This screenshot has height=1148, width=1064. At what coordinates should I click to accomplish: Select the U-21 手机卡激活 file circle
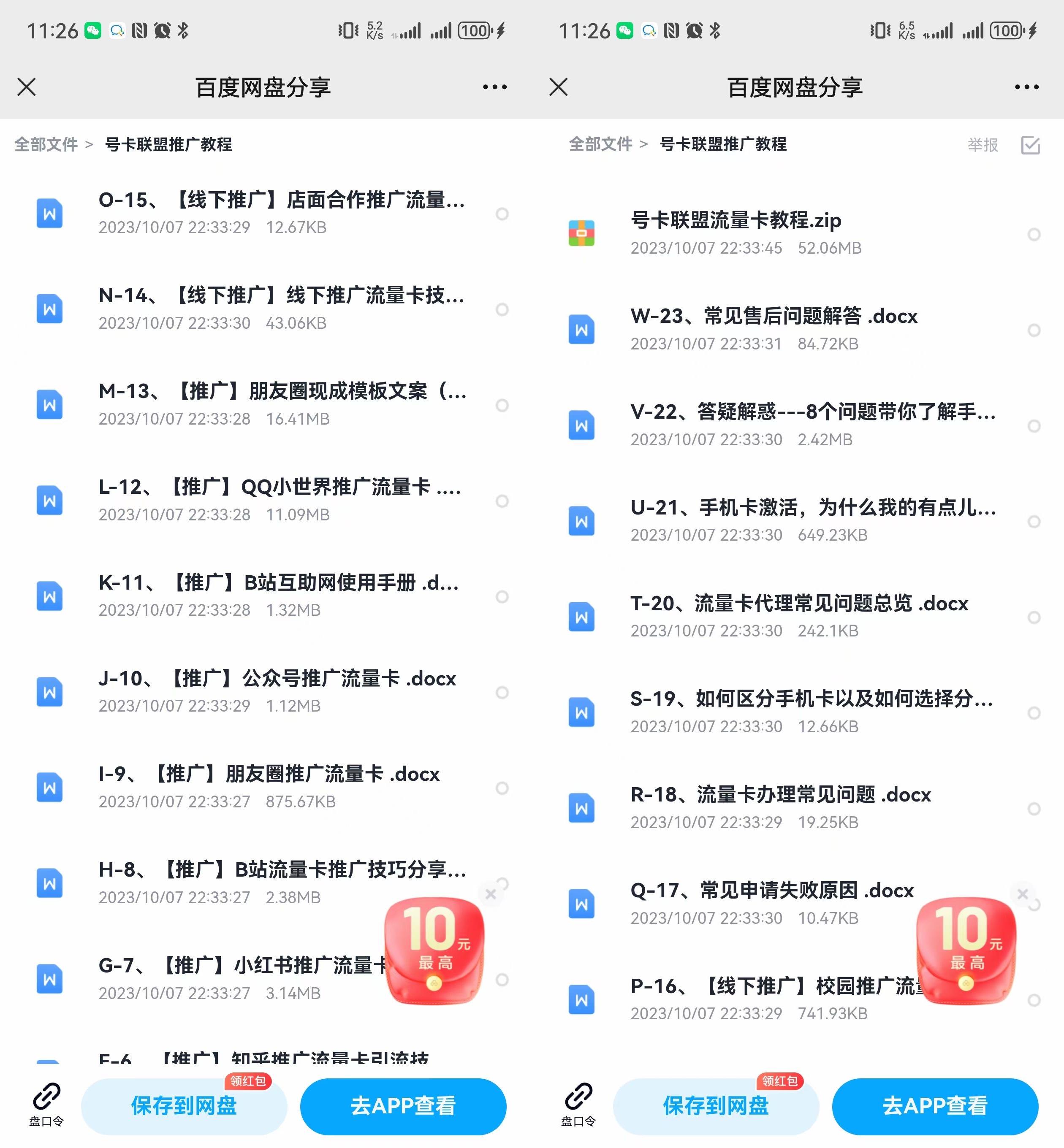pyautogui.click(x=1034, y=521)
